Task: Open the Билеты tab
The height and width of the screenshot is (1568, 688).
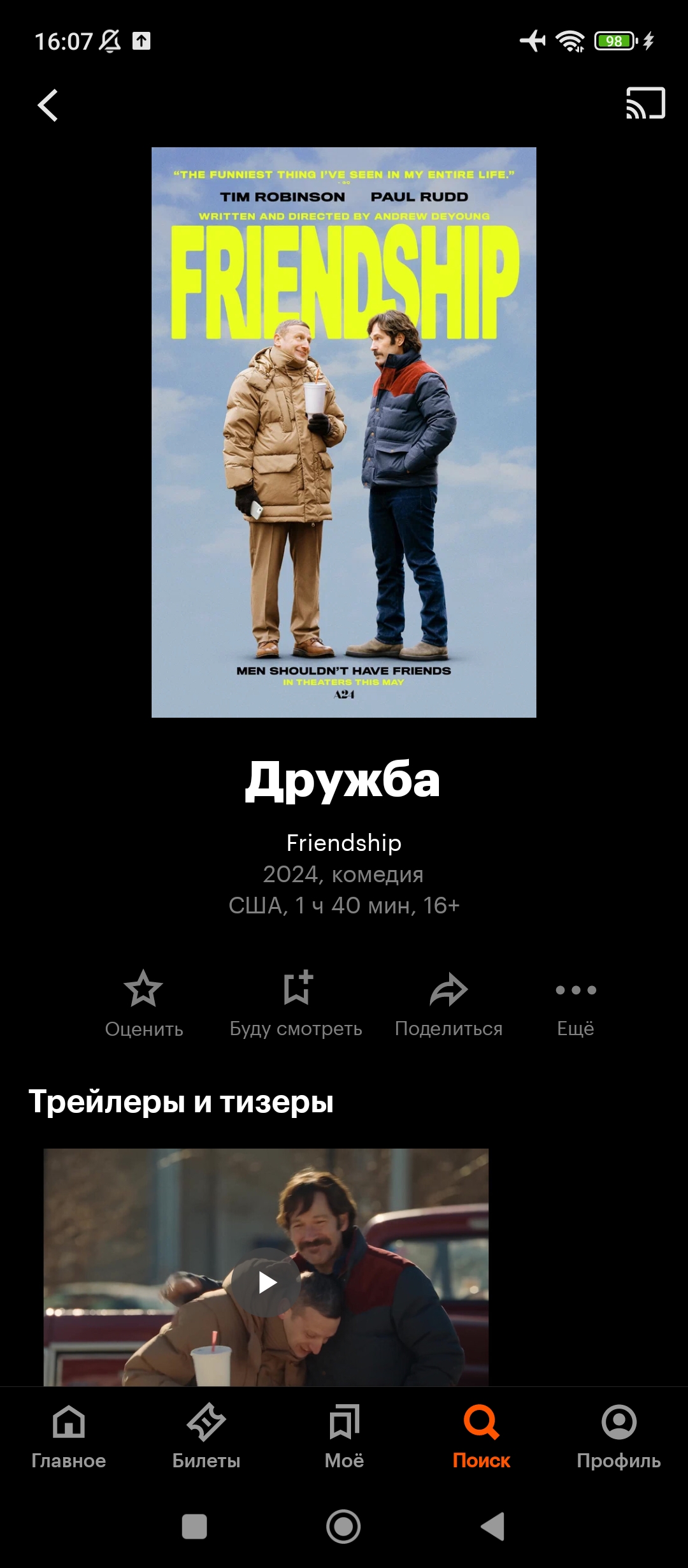Action: 206,1437
